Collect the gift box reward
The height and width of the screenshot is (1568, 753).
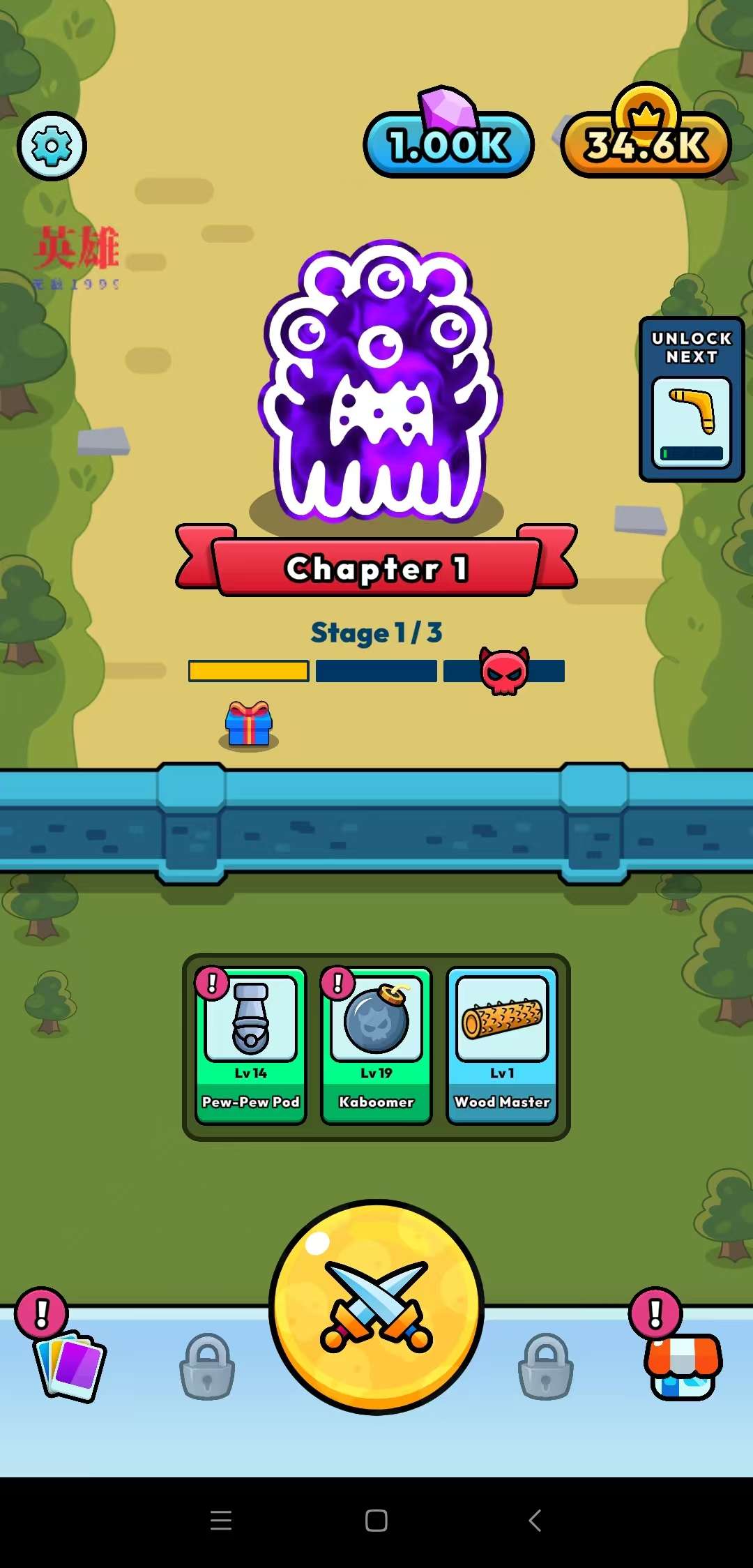(x=249, y=724)
